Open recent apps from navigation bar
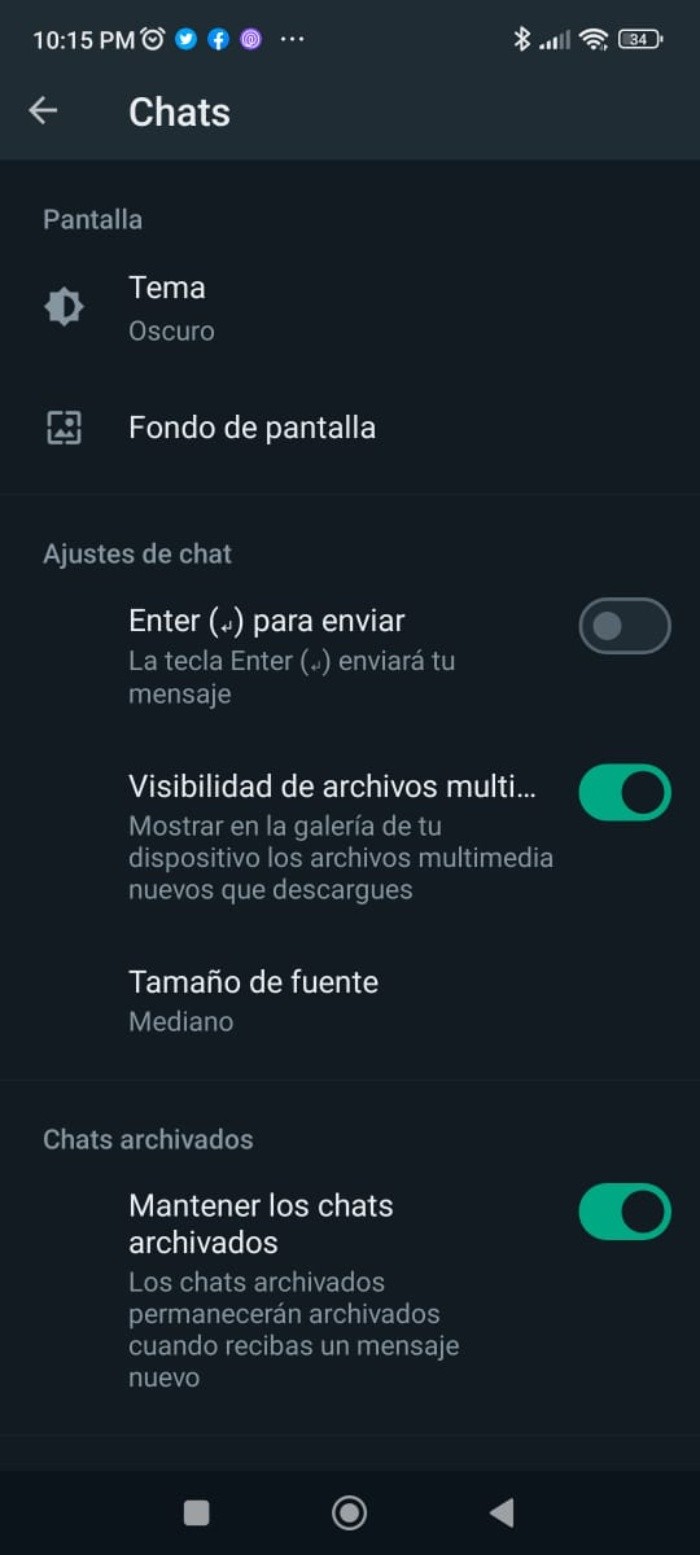This screenshot has width=700, height=1555. [x=196, y=1513]
